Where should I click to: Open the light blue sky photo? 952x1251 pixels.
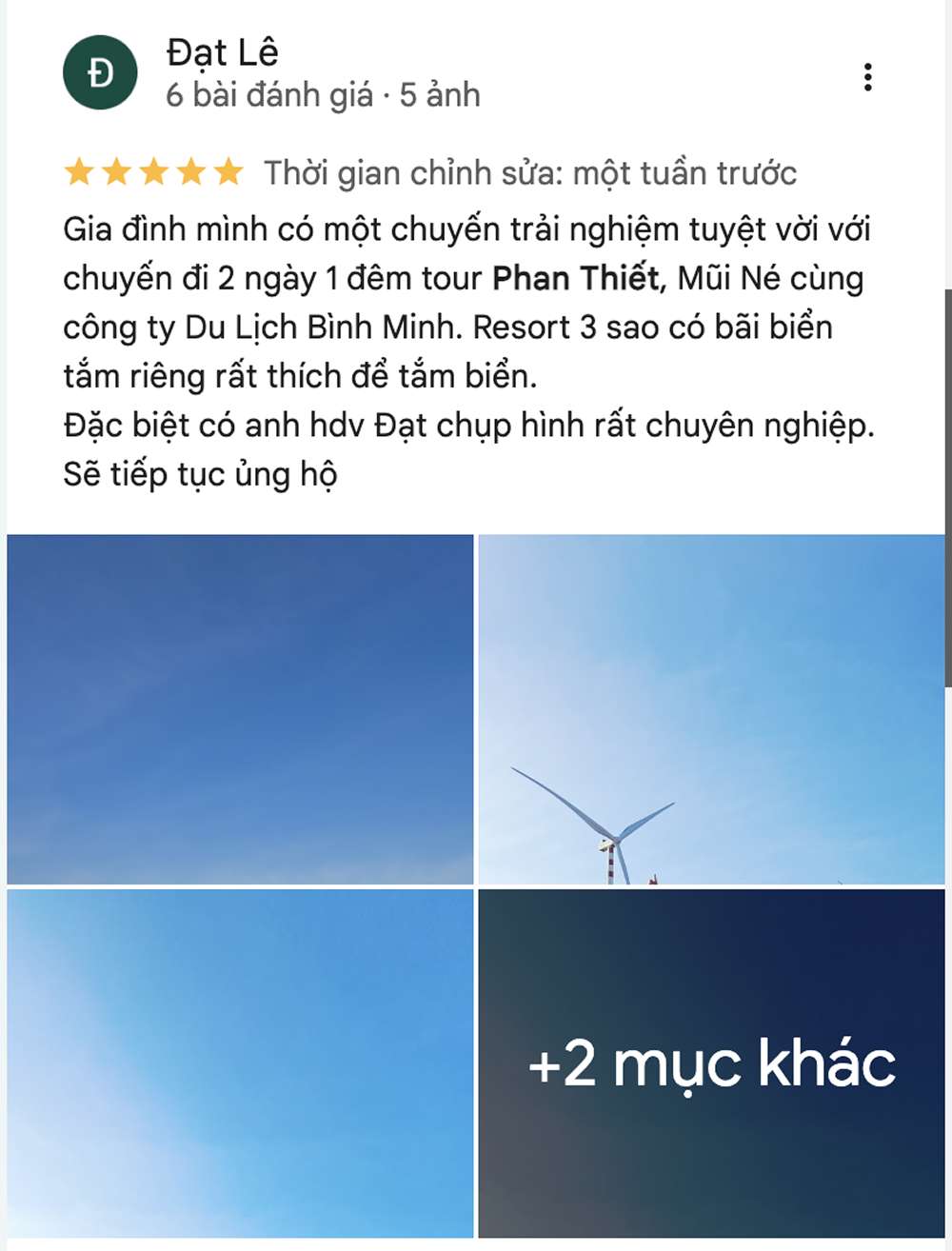tap(240, 1062)
